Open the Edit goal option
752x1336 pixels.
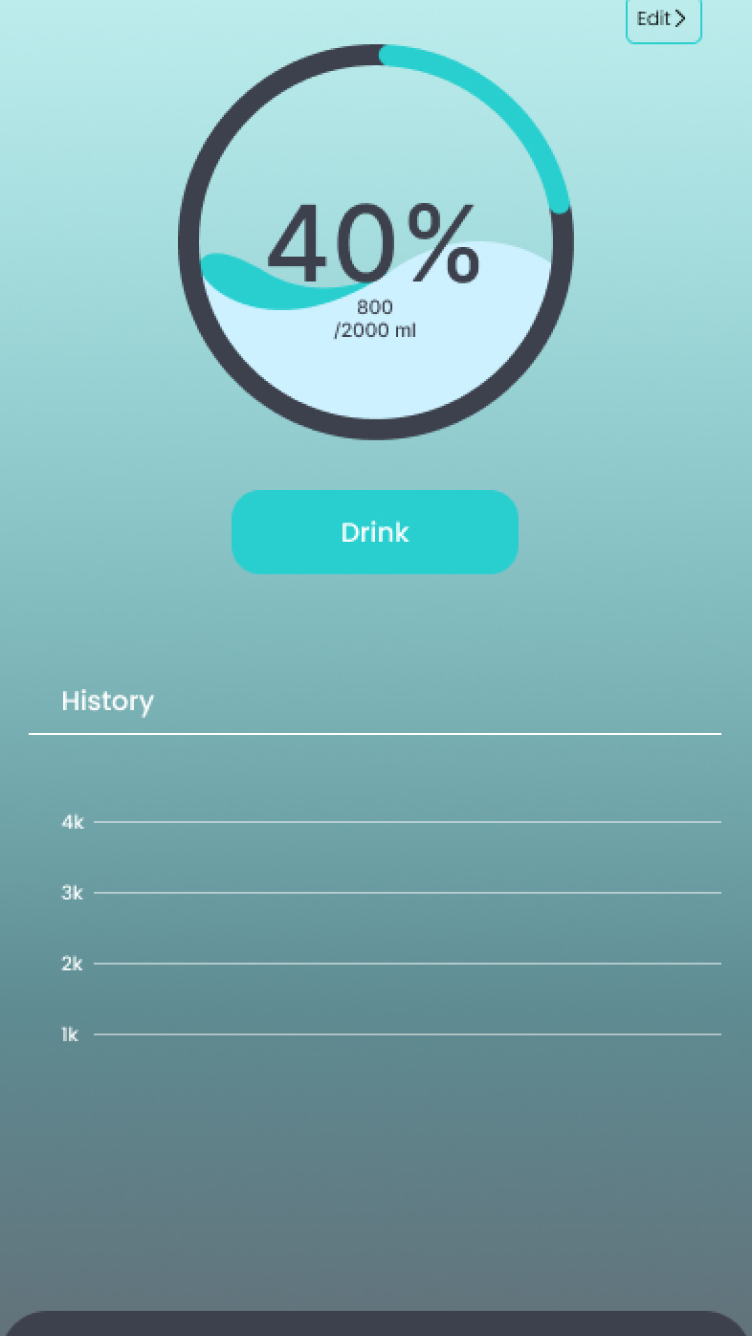pyautogui.click(x=663, y=19)
